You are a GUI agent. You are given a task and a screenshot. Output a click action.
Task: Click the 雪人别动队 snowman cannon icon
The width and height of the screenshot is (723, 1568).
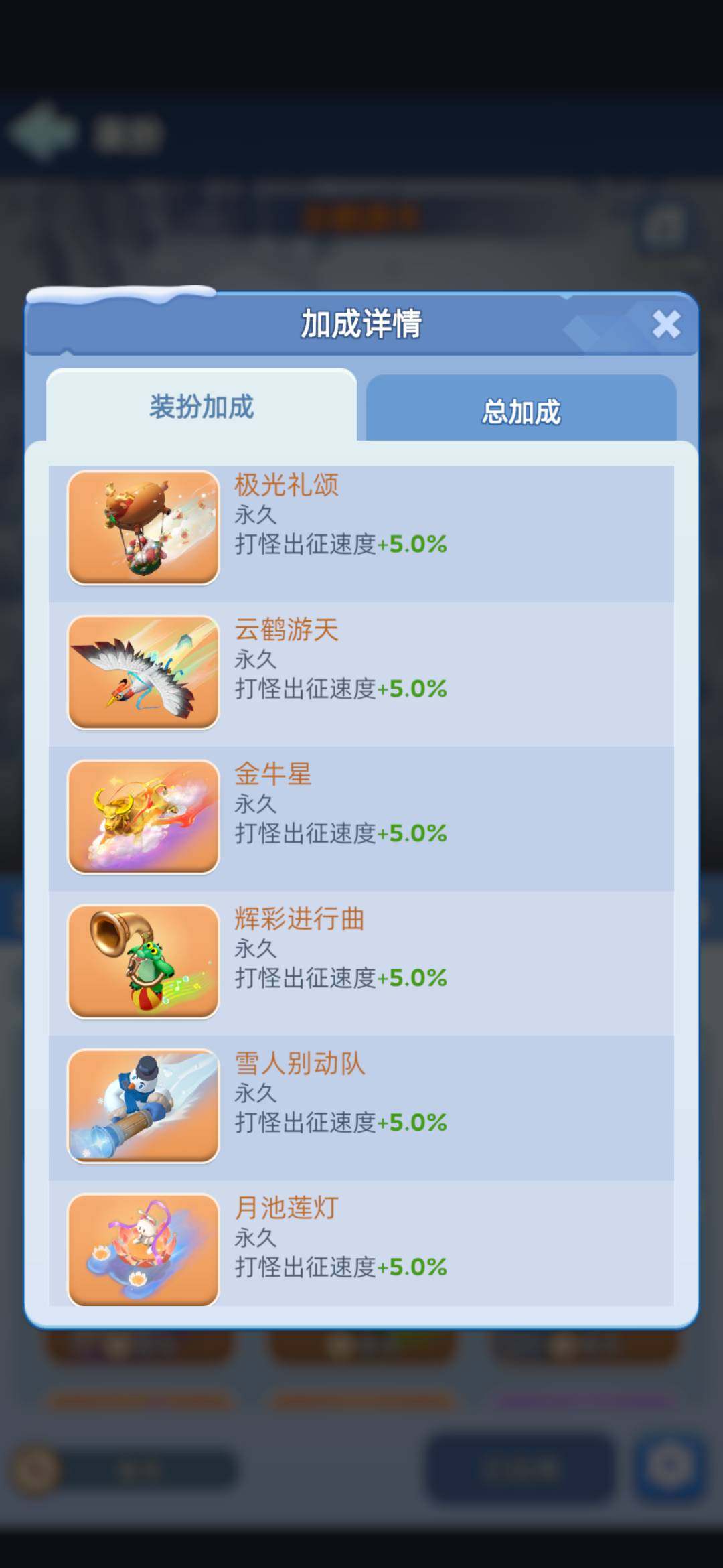tap(143, 1107)
